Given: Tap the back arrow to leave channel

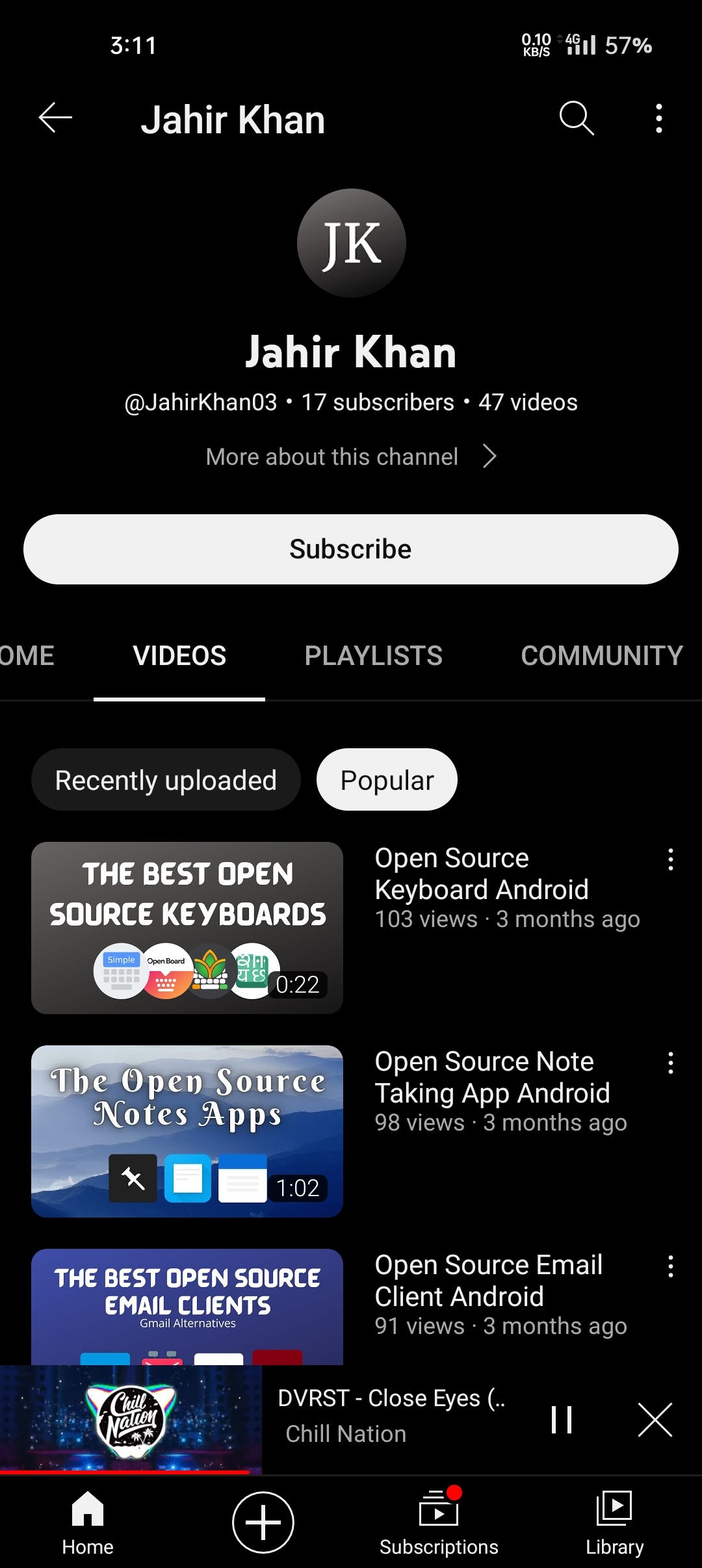Looking at the screenshot, I should tap(53, 118).
